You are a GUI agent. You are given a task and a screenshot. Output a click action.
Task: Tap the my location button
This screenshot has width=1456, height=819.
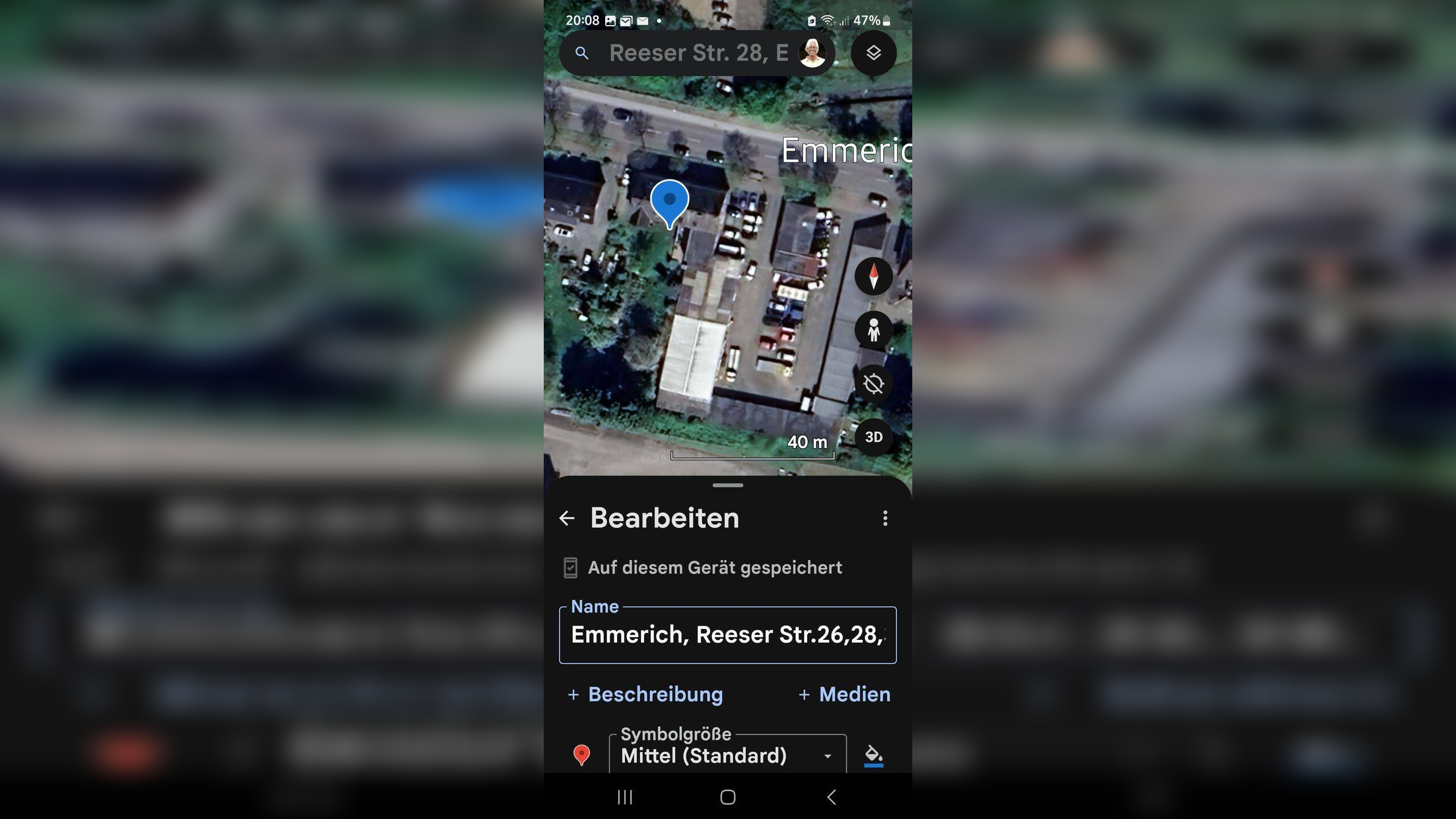pos(874,384)
